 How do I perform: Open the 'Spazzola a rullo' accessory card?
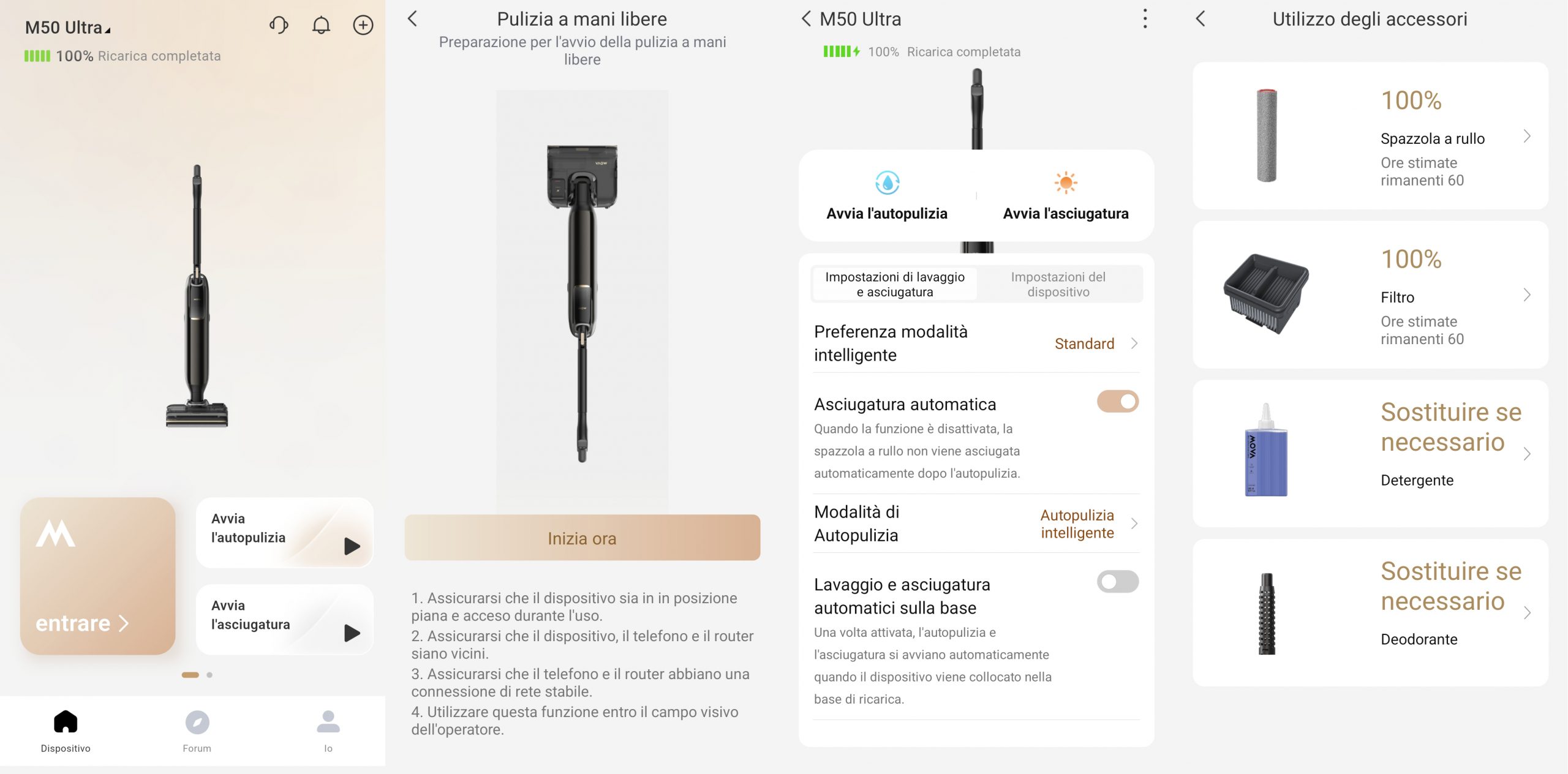1370,136
